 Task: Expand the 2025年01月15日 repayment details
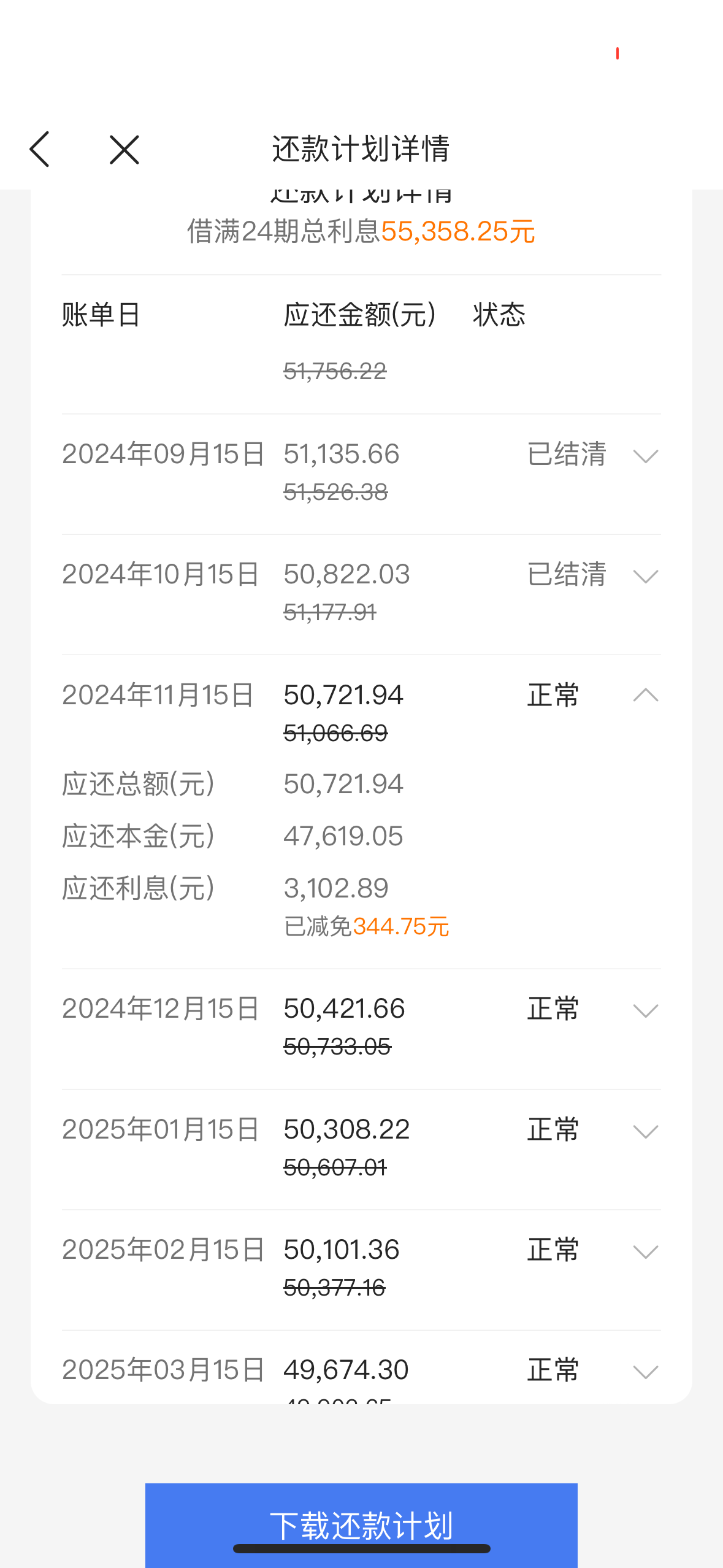(645, 1131)
